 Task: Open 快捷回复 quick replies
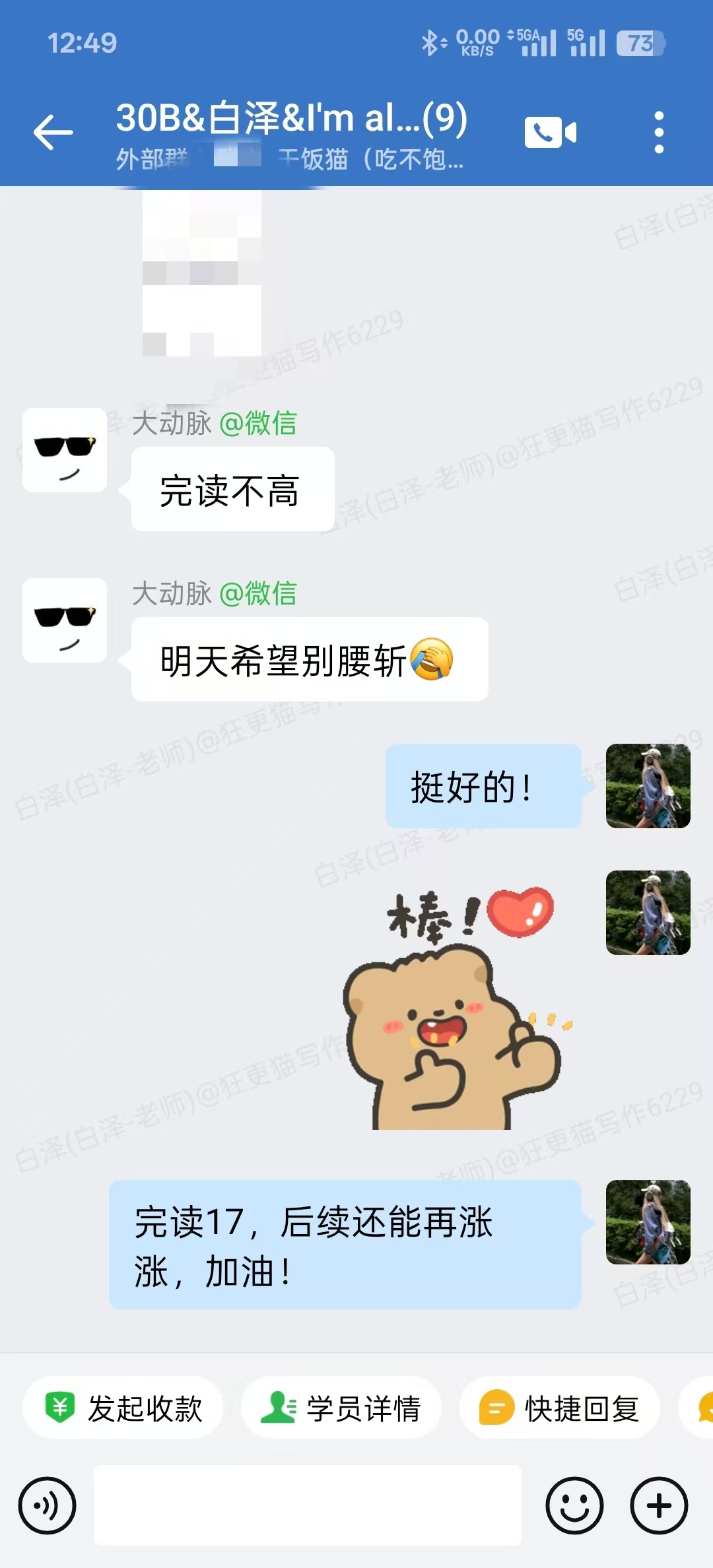coord(559,1408)
